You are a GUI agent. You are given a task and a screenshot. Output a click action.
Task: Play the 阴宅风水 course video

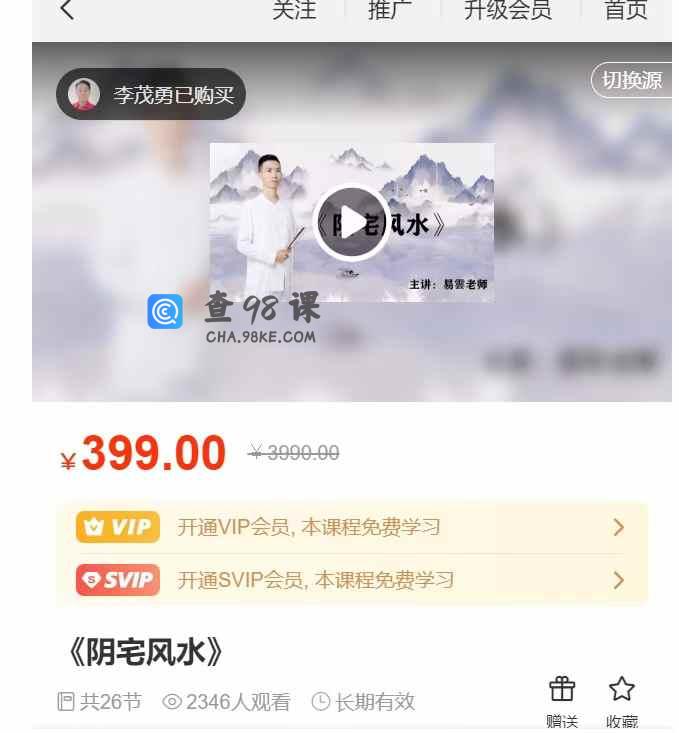click(351, 222)
